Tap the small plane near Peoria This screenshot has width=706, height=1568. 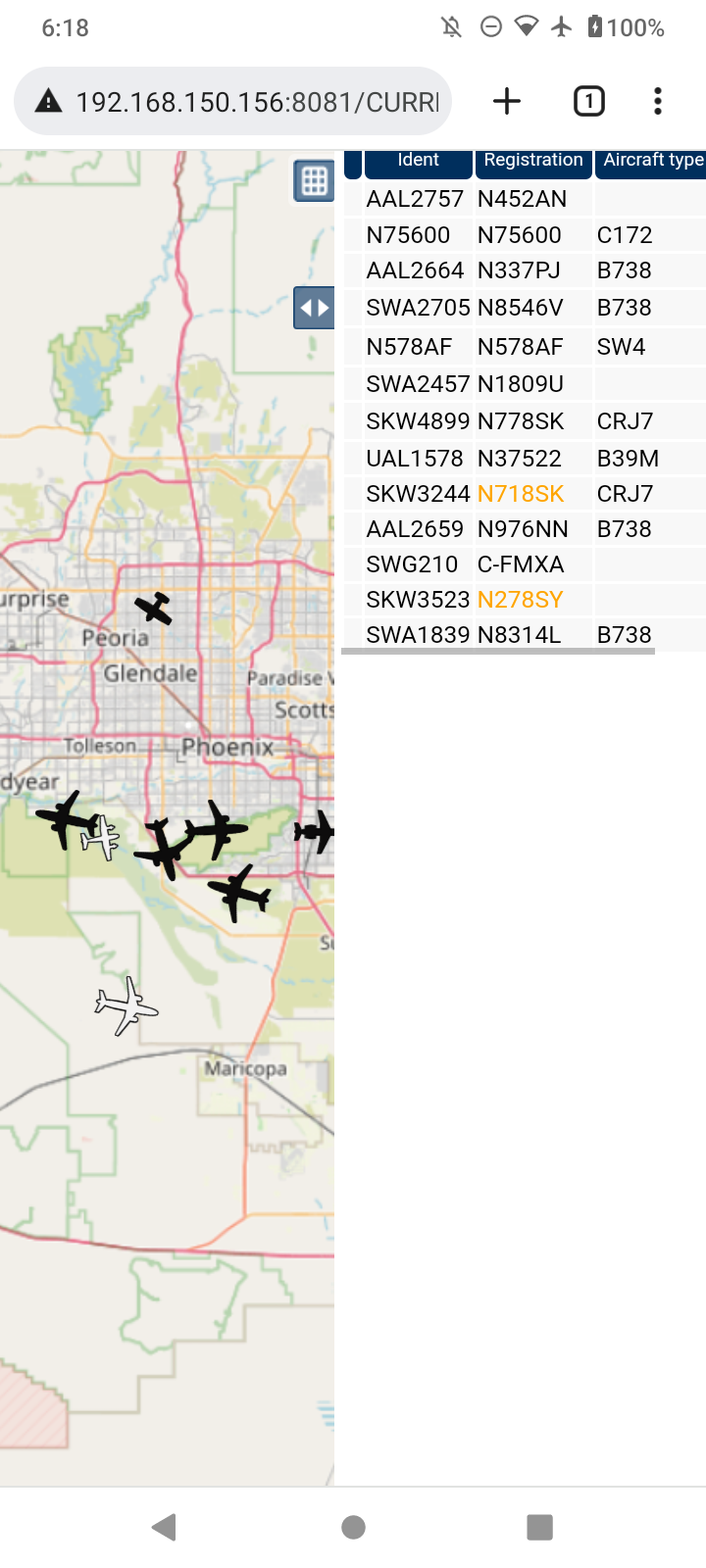click(154, 609)
